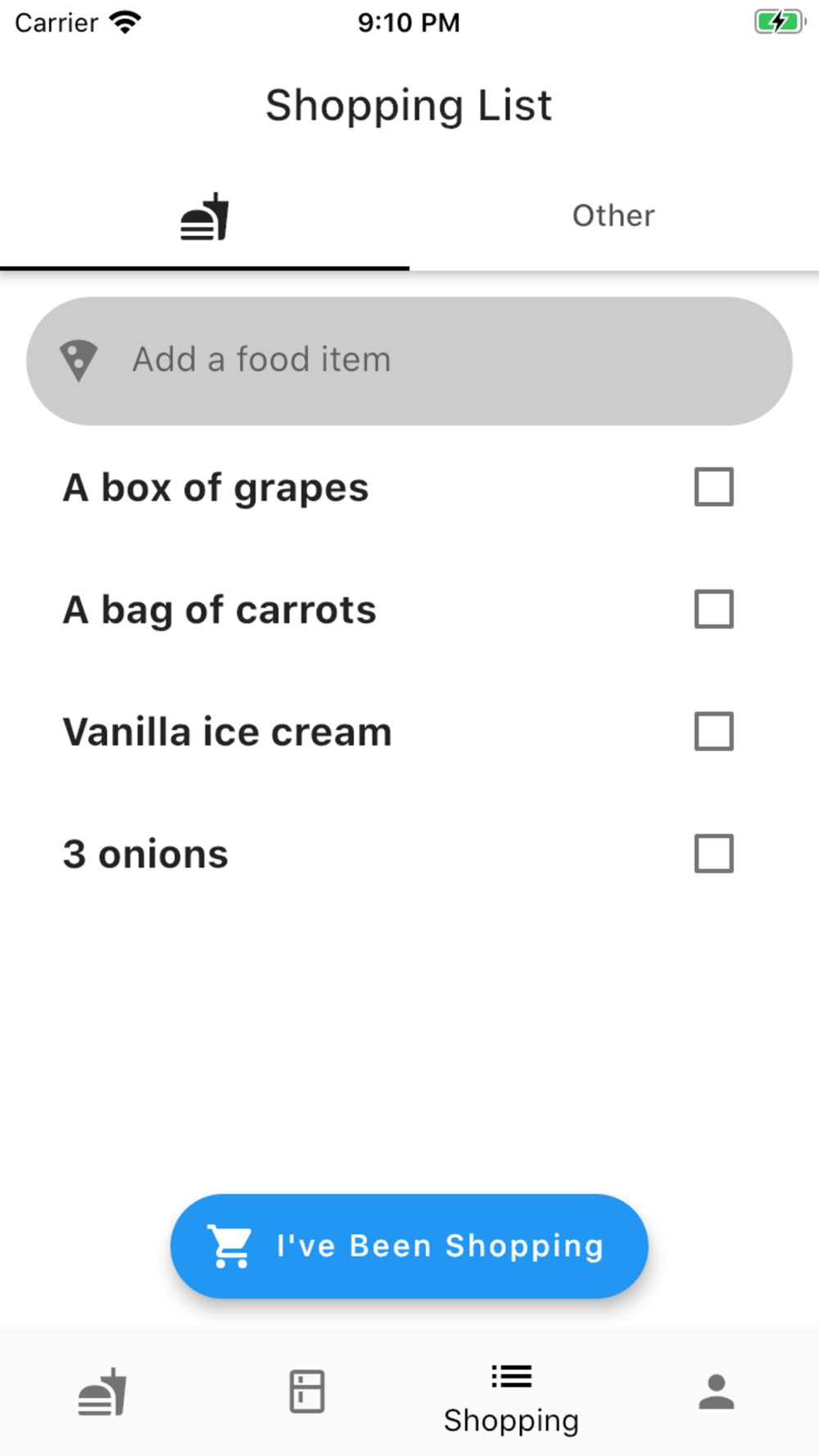Tick the A bag of carrots checkbox

(x=713, y=609)
